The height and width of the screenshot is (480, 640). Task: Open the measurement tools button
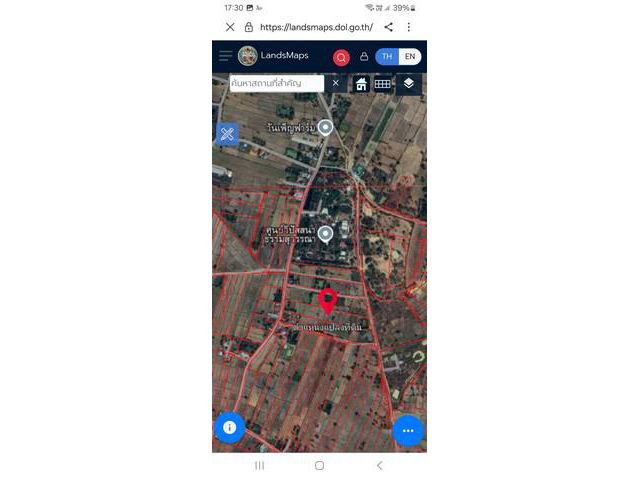pyautogui.click(x=227, y=133)
